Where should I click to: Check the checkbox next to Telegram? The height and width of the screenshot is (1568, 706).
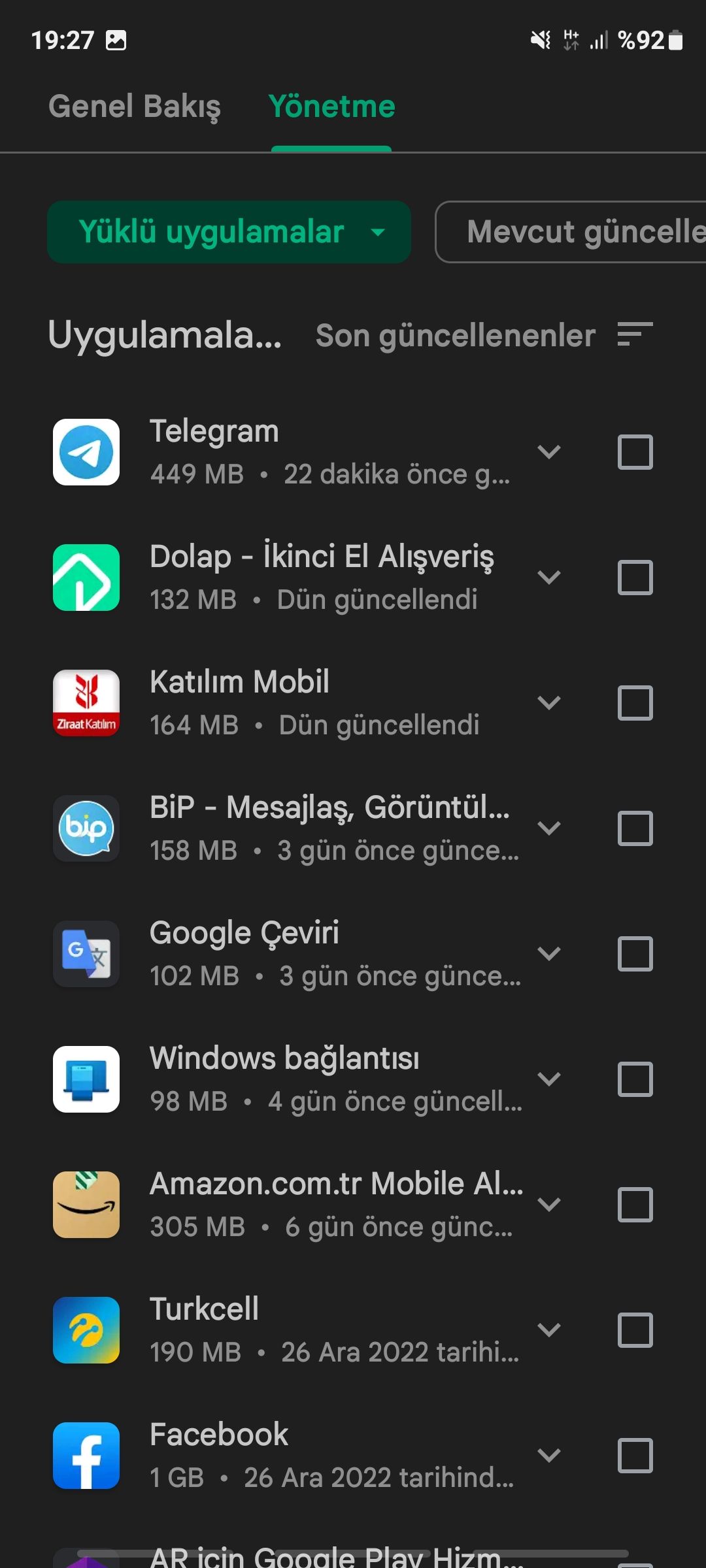pos(635,452)
